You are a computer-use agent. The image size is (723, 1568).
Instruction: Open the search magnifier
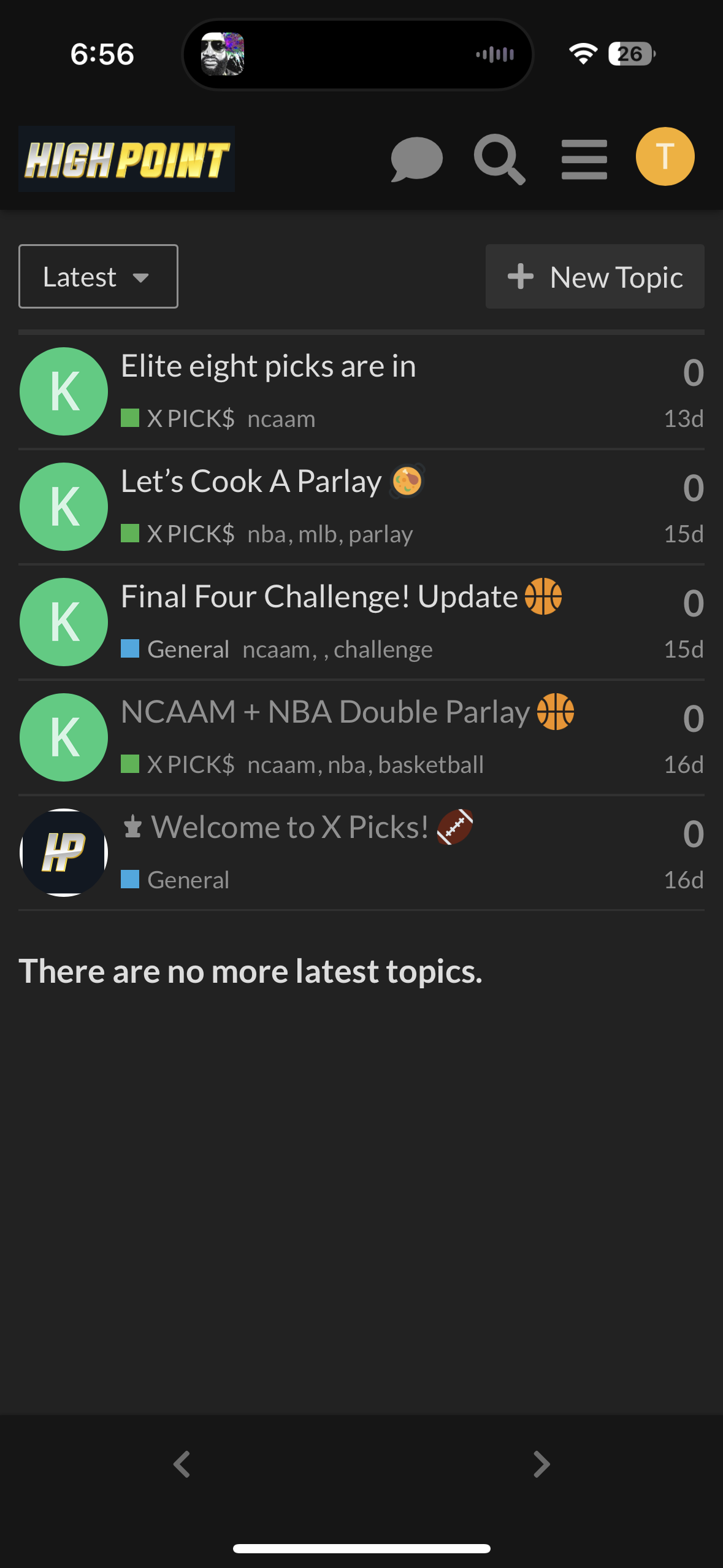499,159
